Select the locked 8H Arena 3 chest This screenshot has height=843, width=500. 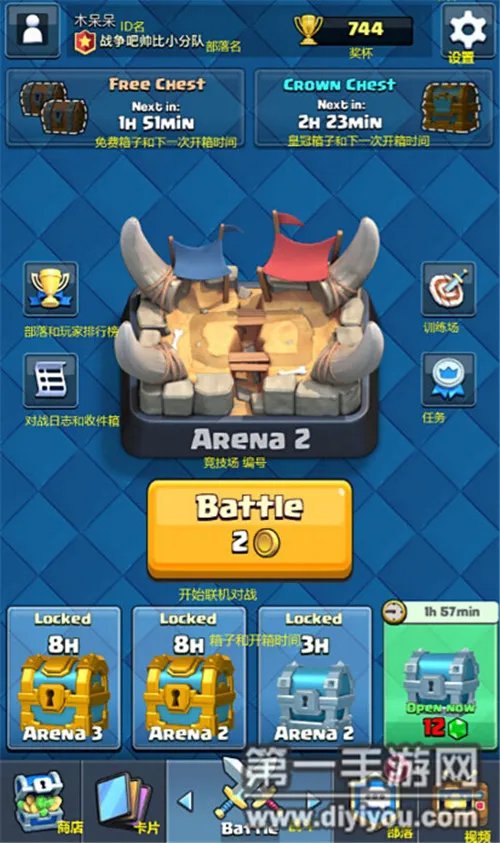(x=64, y=678)
